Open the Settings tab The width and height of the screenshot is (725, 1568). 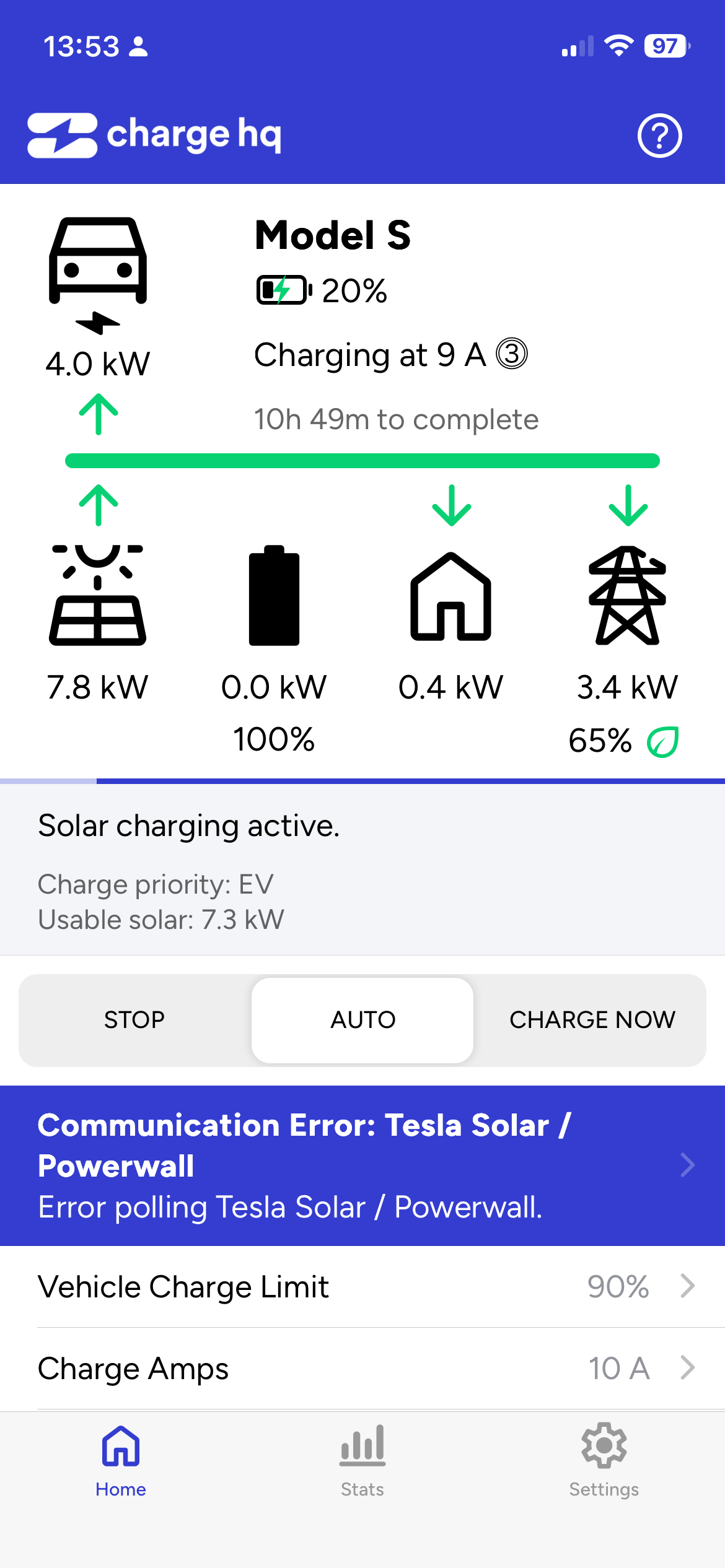604,1461
